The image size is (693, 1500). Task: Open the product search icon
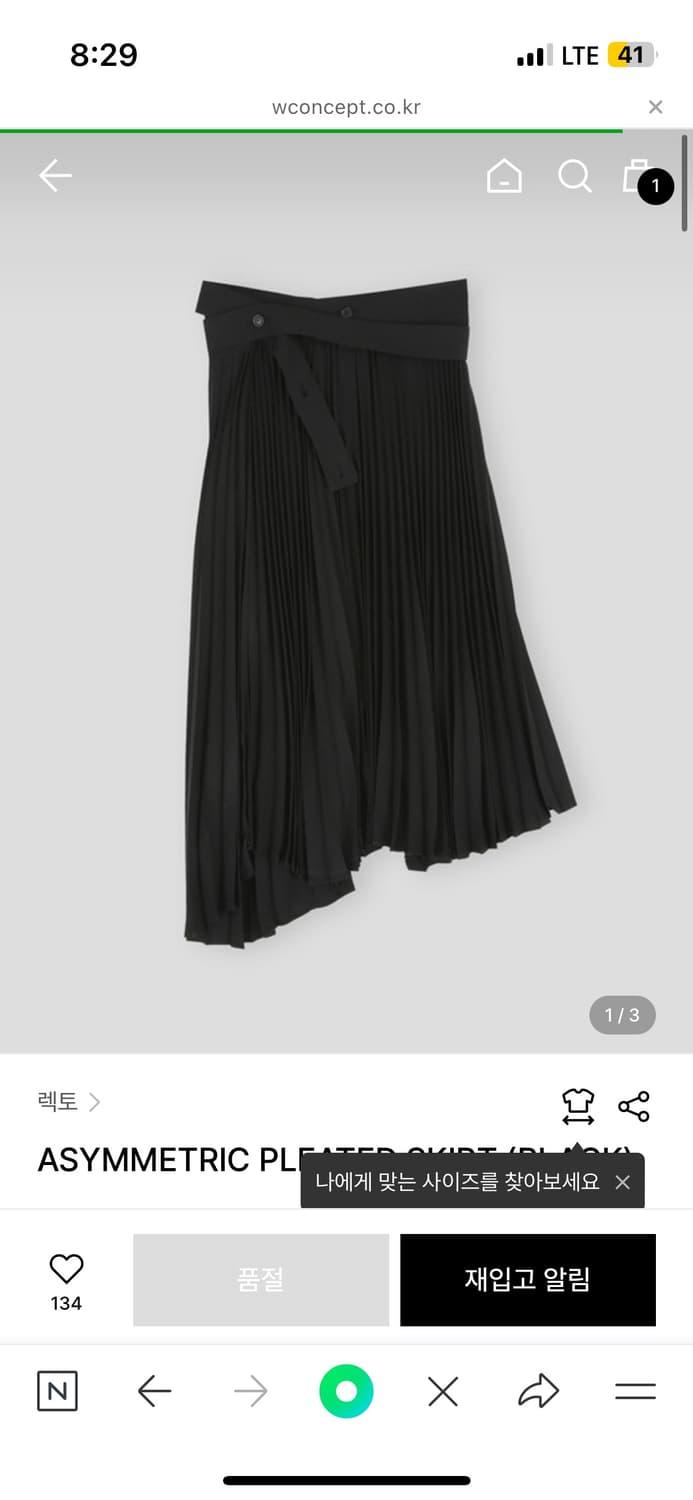pos(574,177)
